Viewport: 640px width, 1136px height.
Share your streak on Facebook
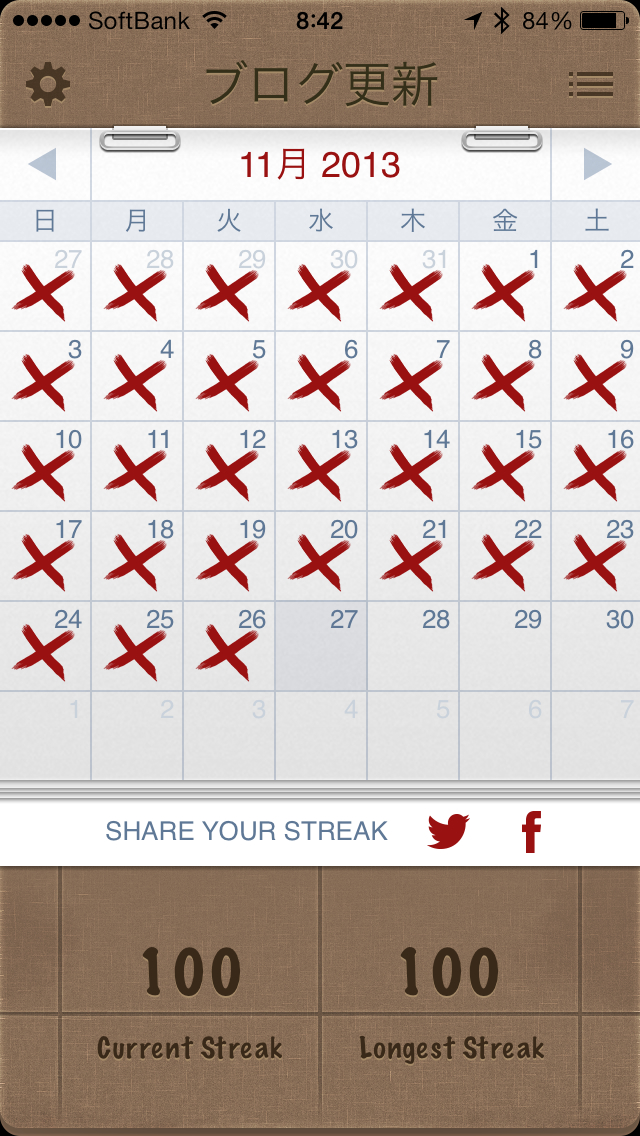coord(531,831)
